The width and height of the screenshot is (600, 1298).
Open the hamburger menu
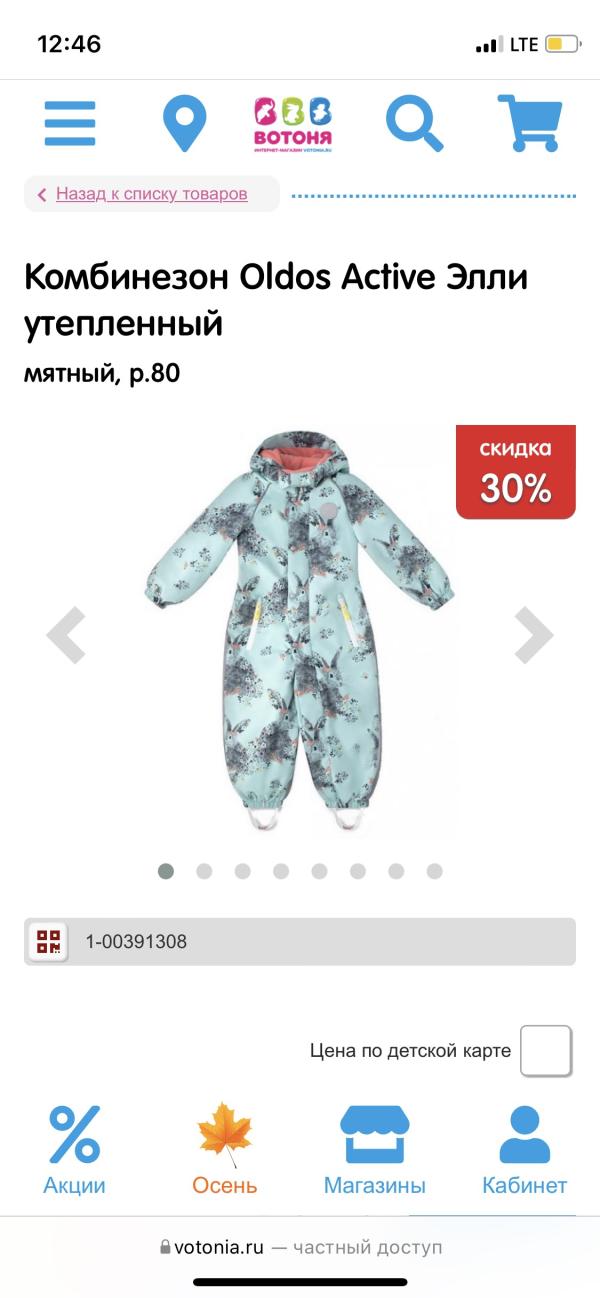pos(70,124)
